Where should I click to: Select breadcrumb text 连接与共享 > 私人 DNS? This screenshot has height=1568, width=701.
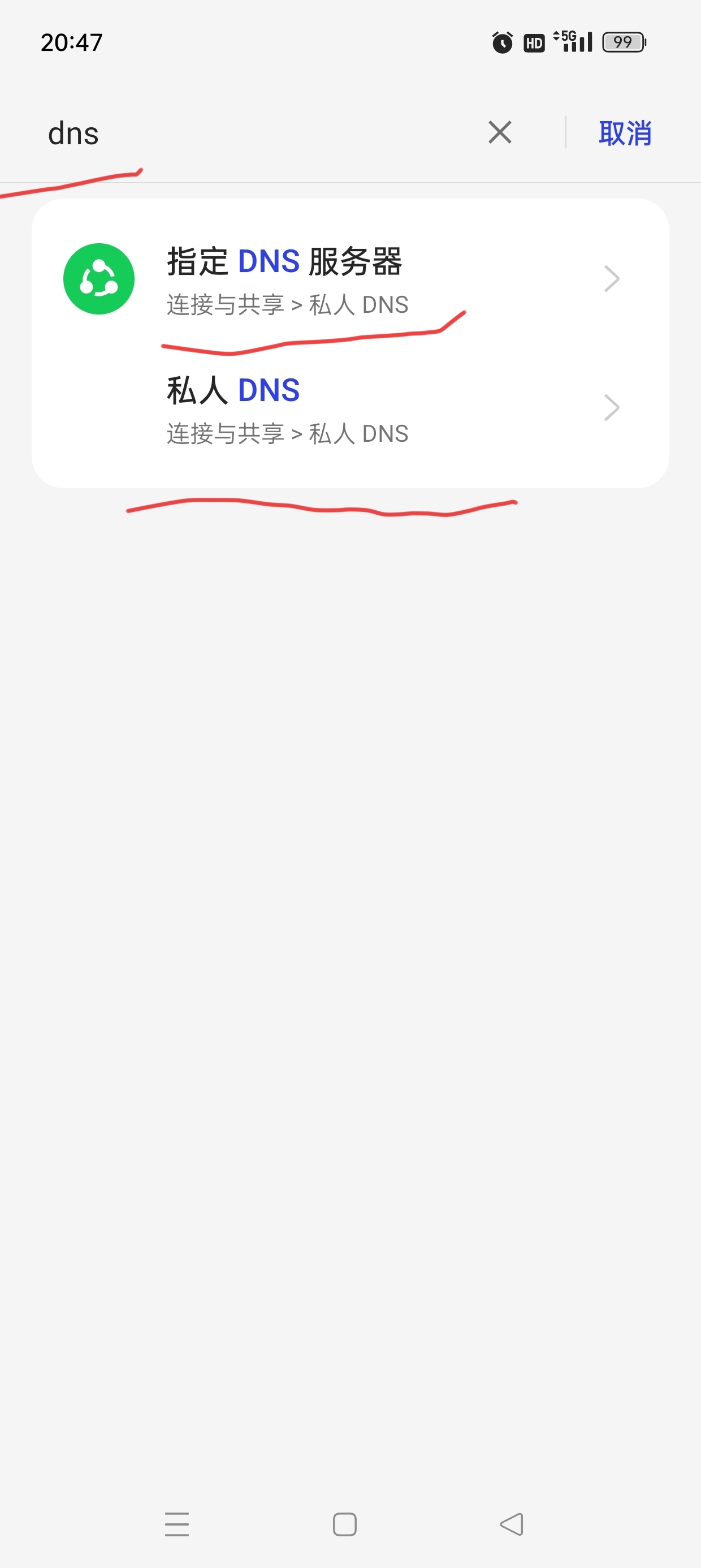coord(286,305)
